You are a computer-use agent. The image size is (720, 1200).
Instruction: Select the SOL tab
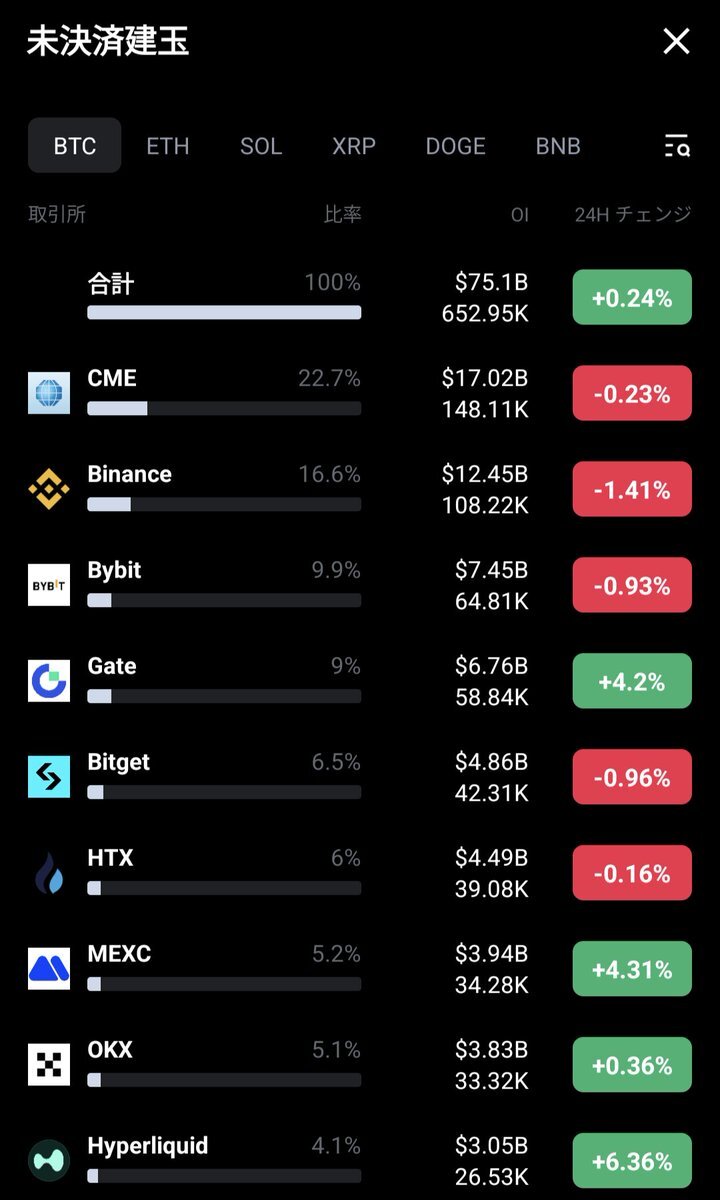coord(261,146)
